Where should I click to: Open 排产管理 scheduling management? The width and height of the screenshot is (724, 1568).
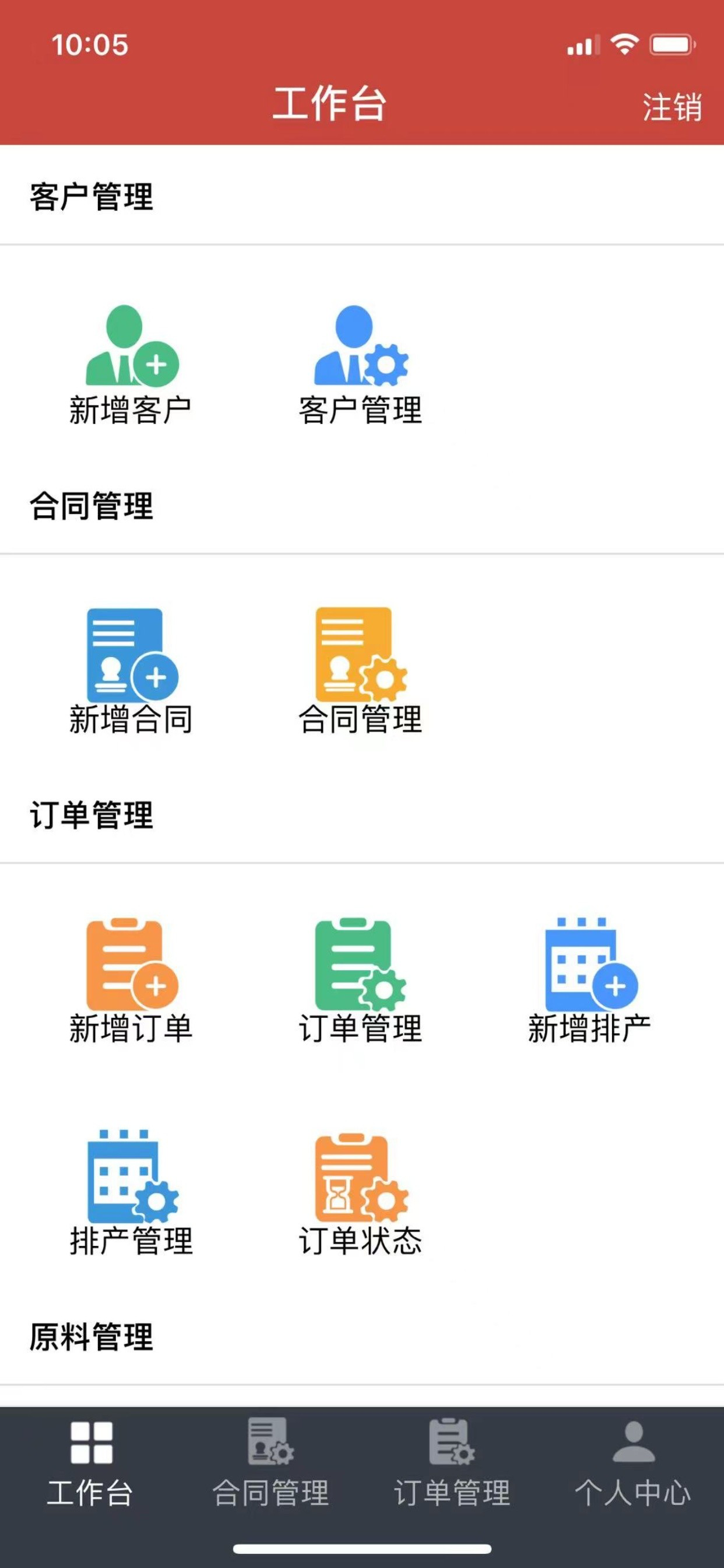[131, 1193]
